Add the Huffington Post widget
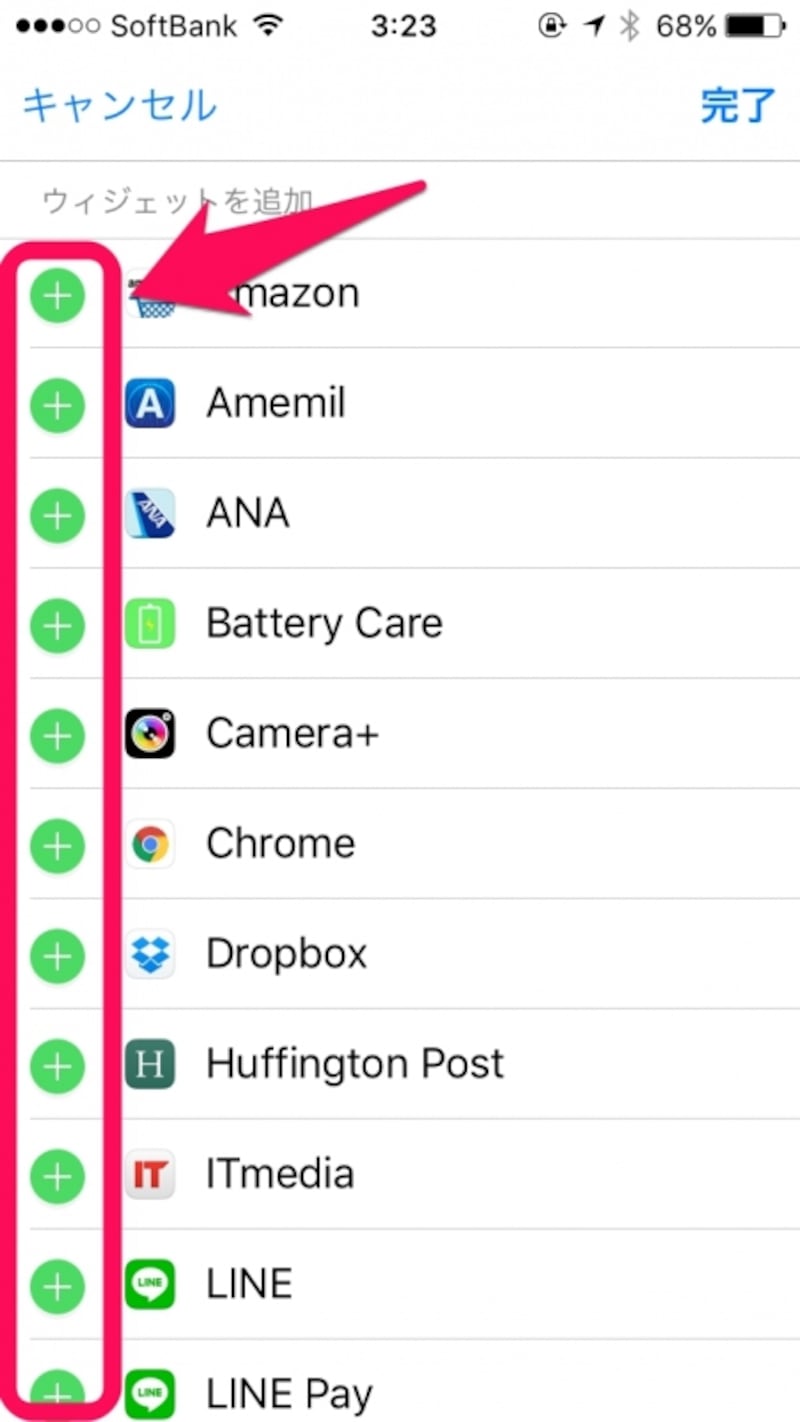The height and width of the screenshot is (1422, 800). pos(58,1066)
